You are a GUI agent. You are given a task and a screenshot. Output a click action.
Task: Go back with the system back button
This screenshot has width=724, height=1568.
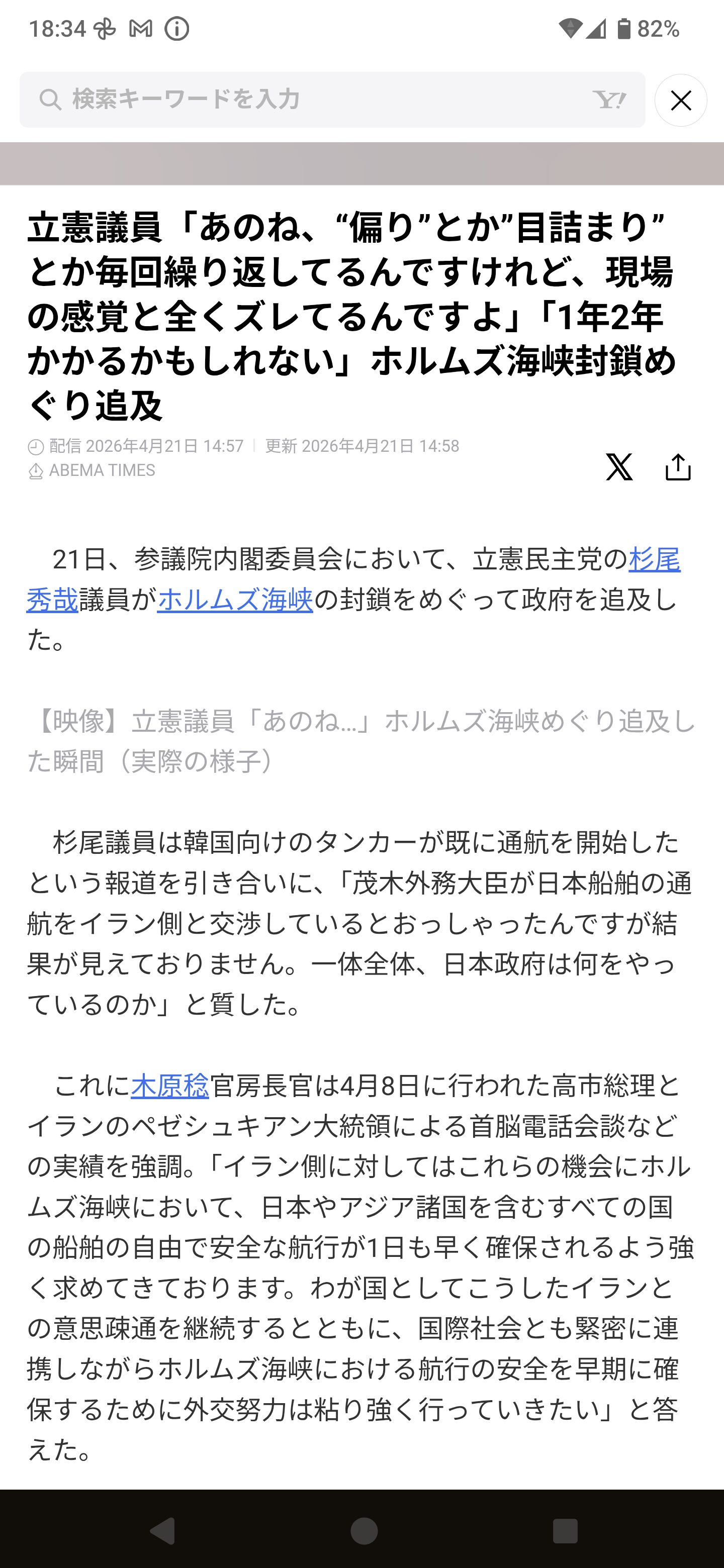pos(162,1530)
